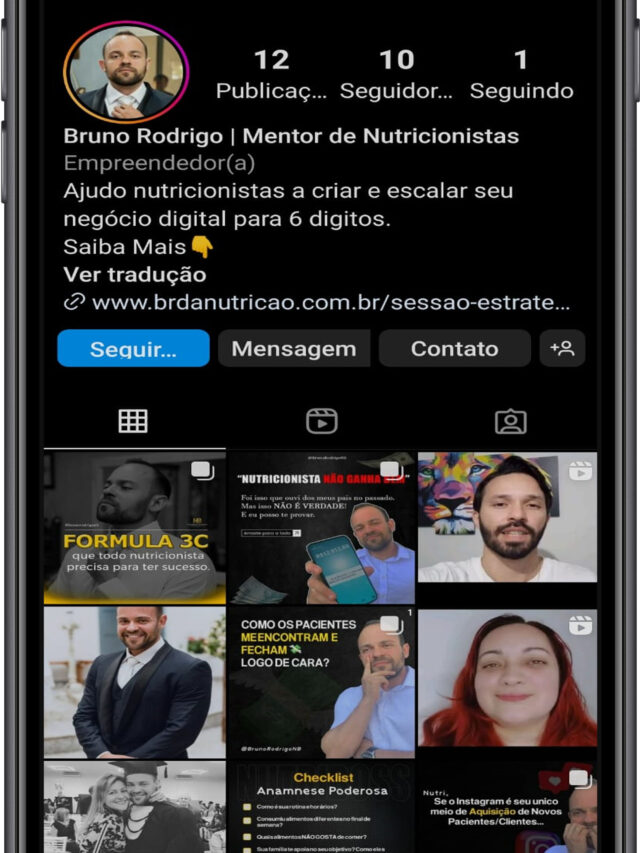Viewport: 640px width, 853px height.
Task: Open the Checklist Anamnese Poderosa post
Action: pyautogui.click(x=321, y=806)
